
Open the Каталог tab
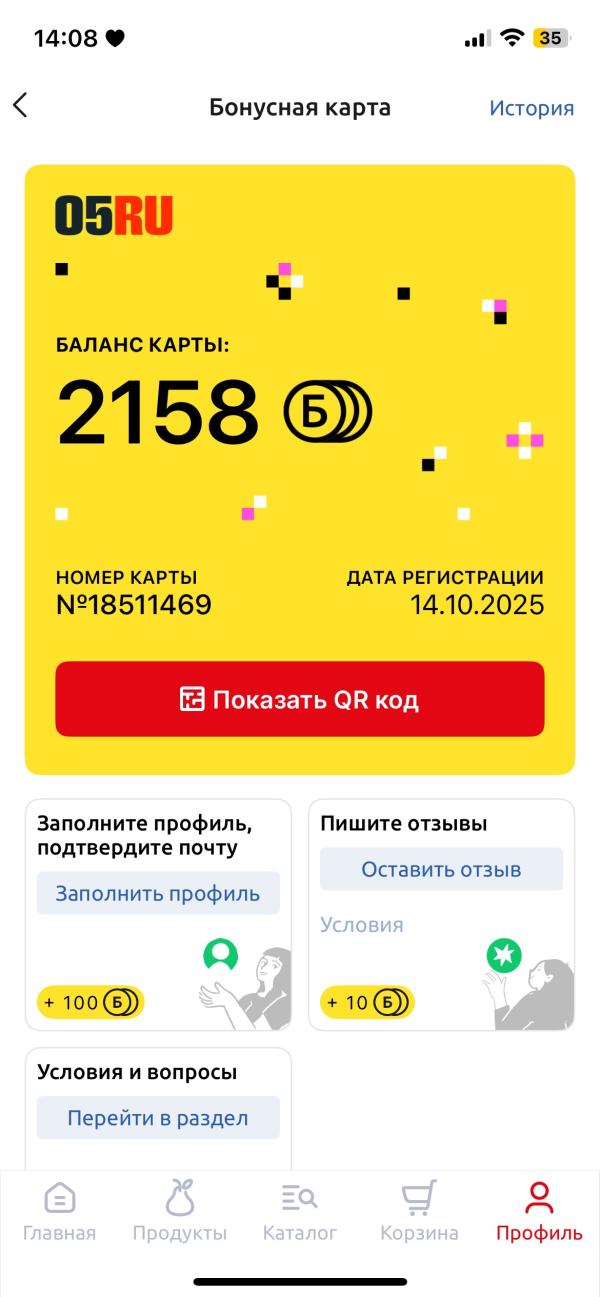300,1210
